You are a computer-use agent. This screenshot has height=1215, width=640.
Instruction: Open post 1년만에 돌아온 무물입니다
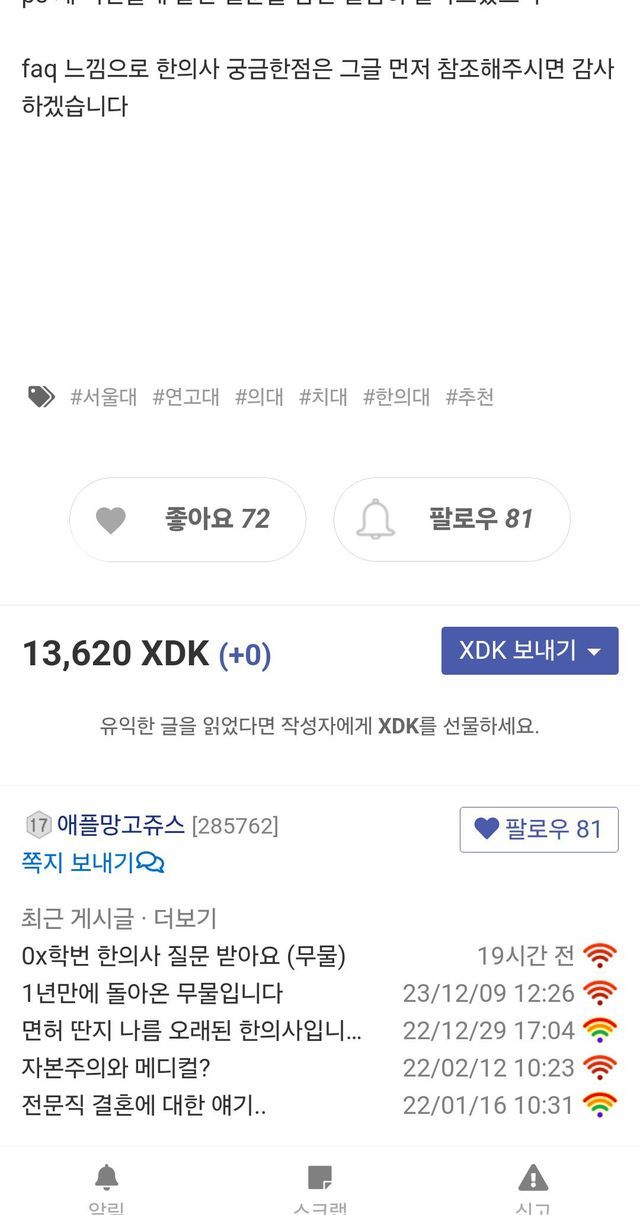point(152,993)
